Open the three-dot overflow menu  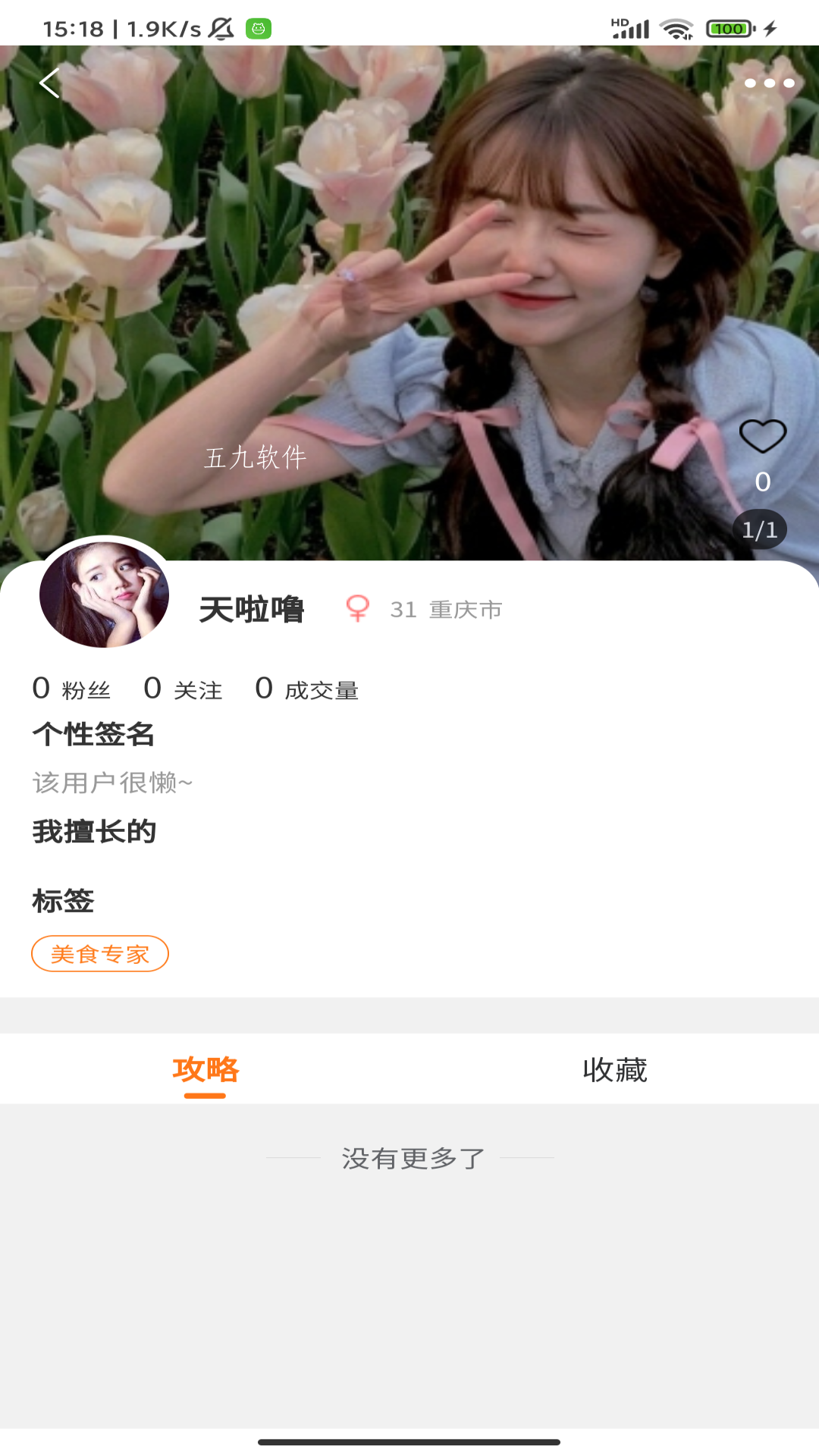769,83
